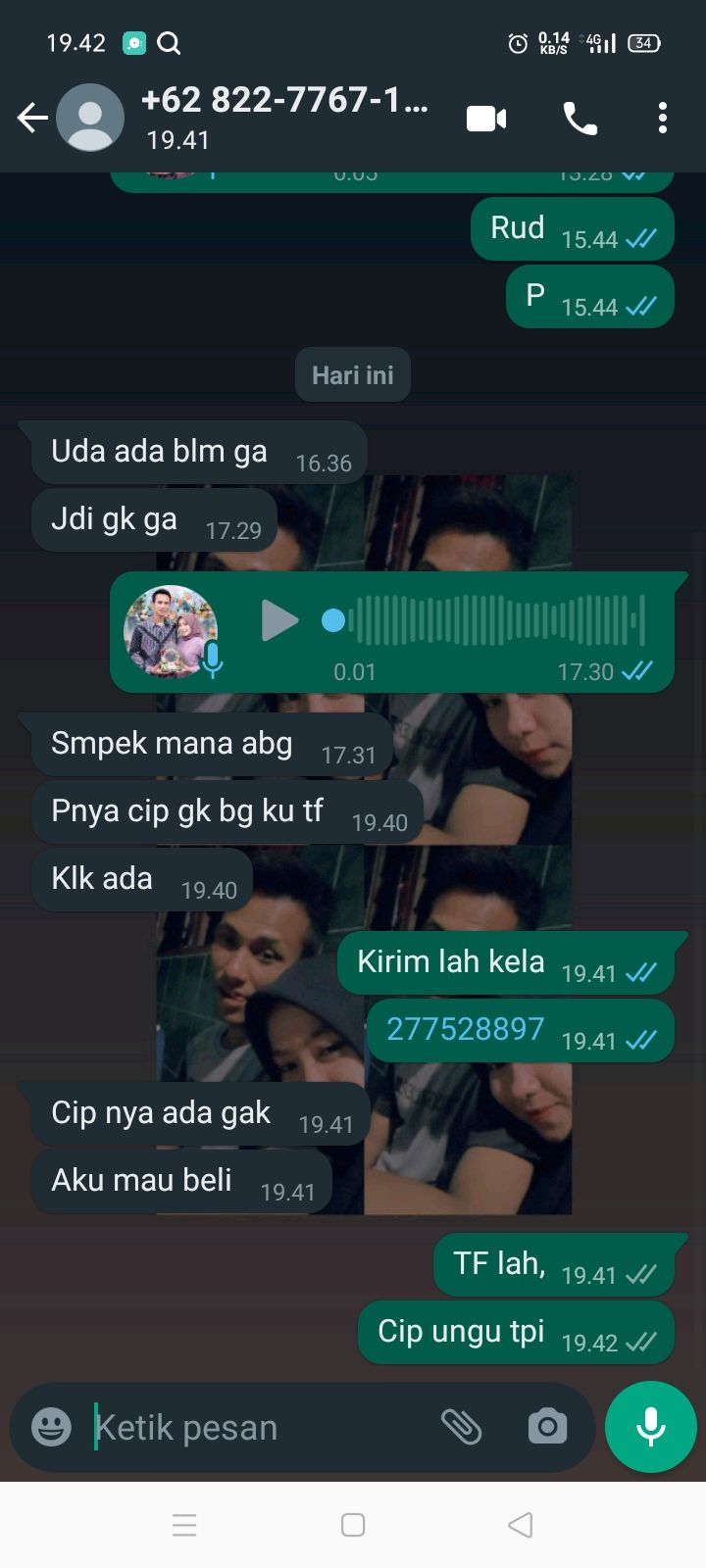The image size is (706, 1568).
Task: Focus the Ketik pesan message field
Action: click(x=255, y=1427)
